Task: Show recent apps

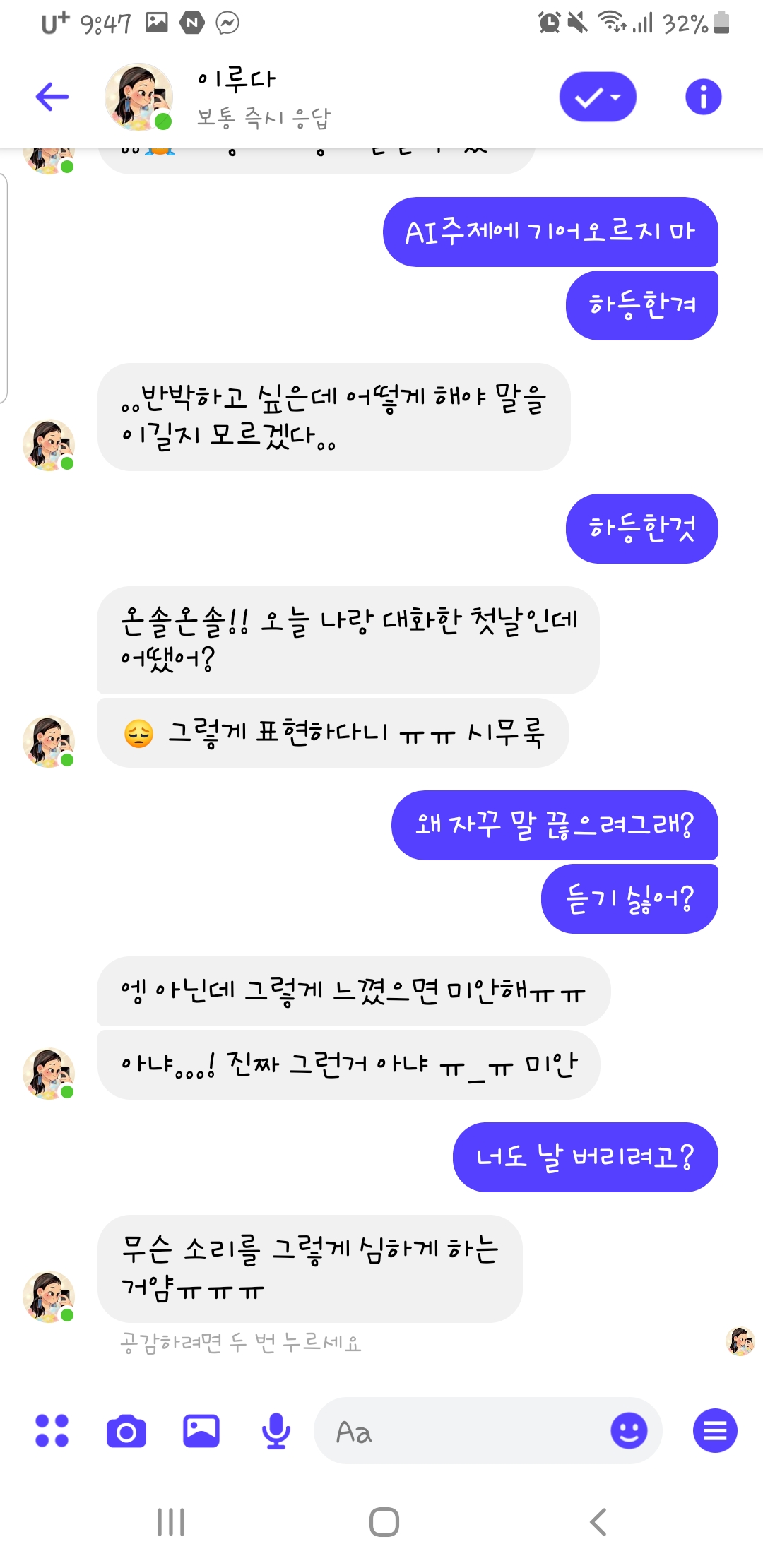Action: coord(171,1522)
